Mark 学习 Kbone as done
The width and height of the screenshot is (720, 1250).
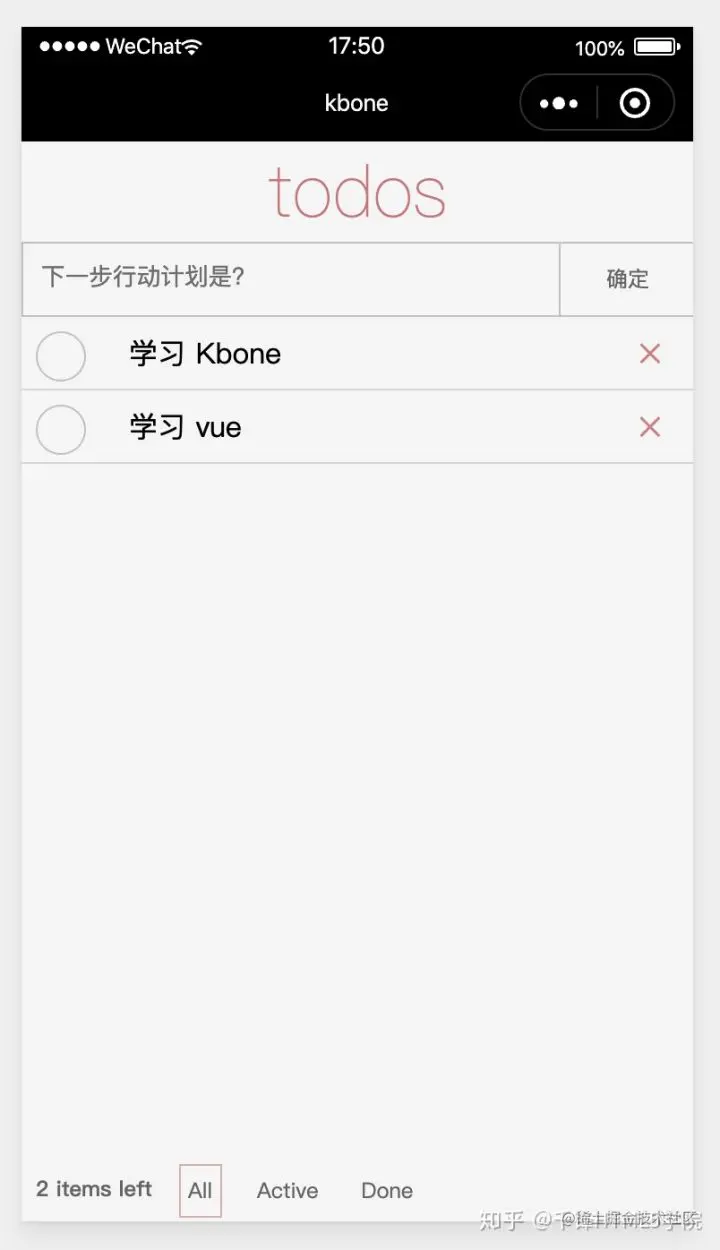[x=61, y=355]
